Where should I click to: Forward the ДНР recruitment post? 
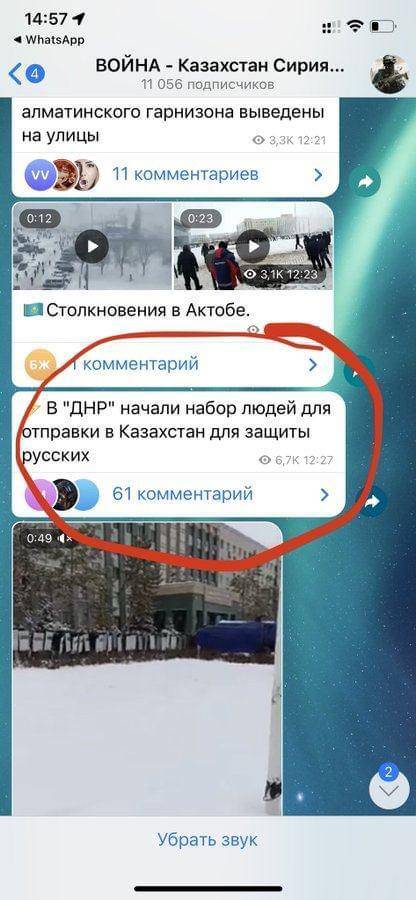pyautogui.click(x=370, y=502)
